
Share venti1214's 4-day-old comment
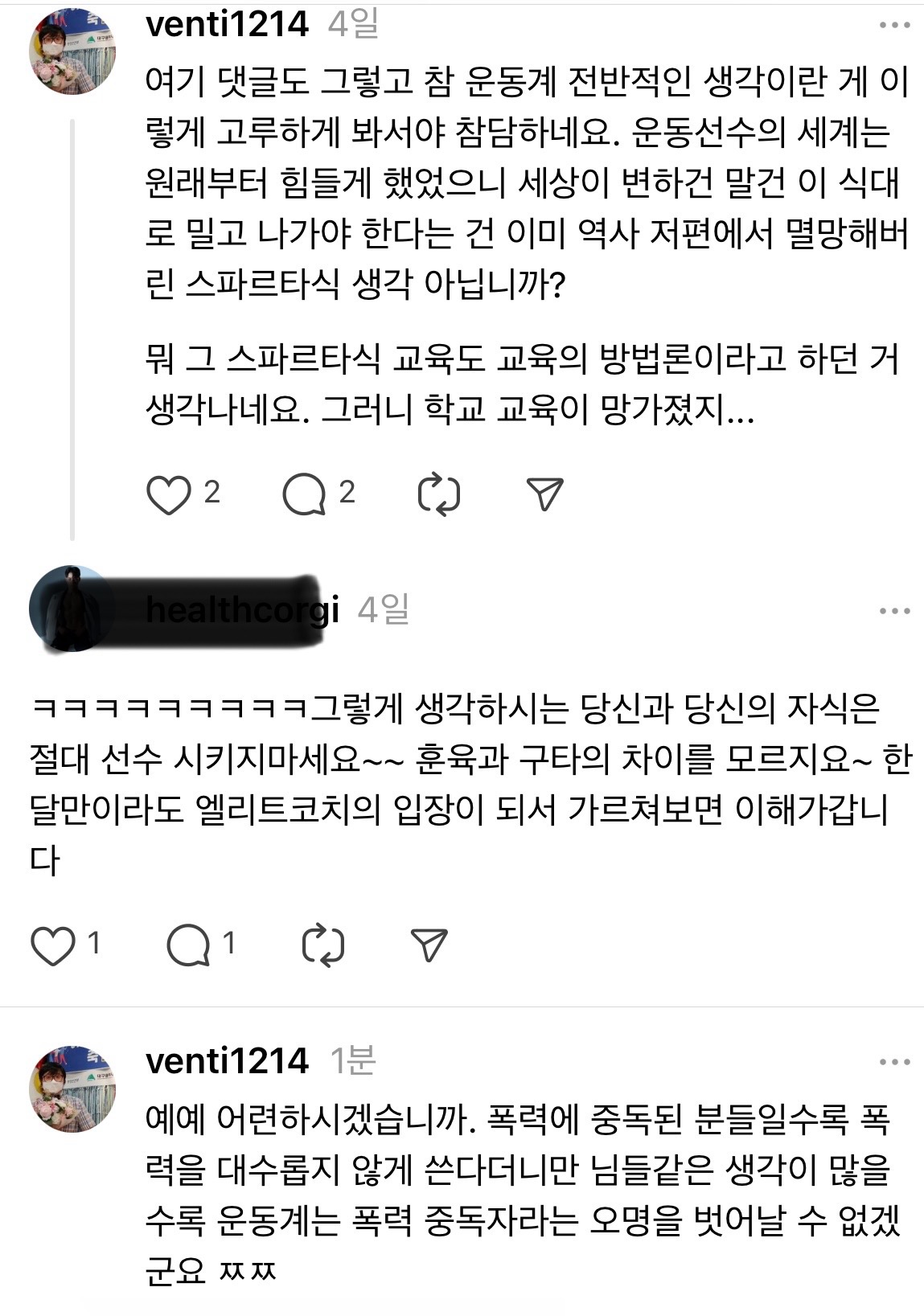pos(544,494)
